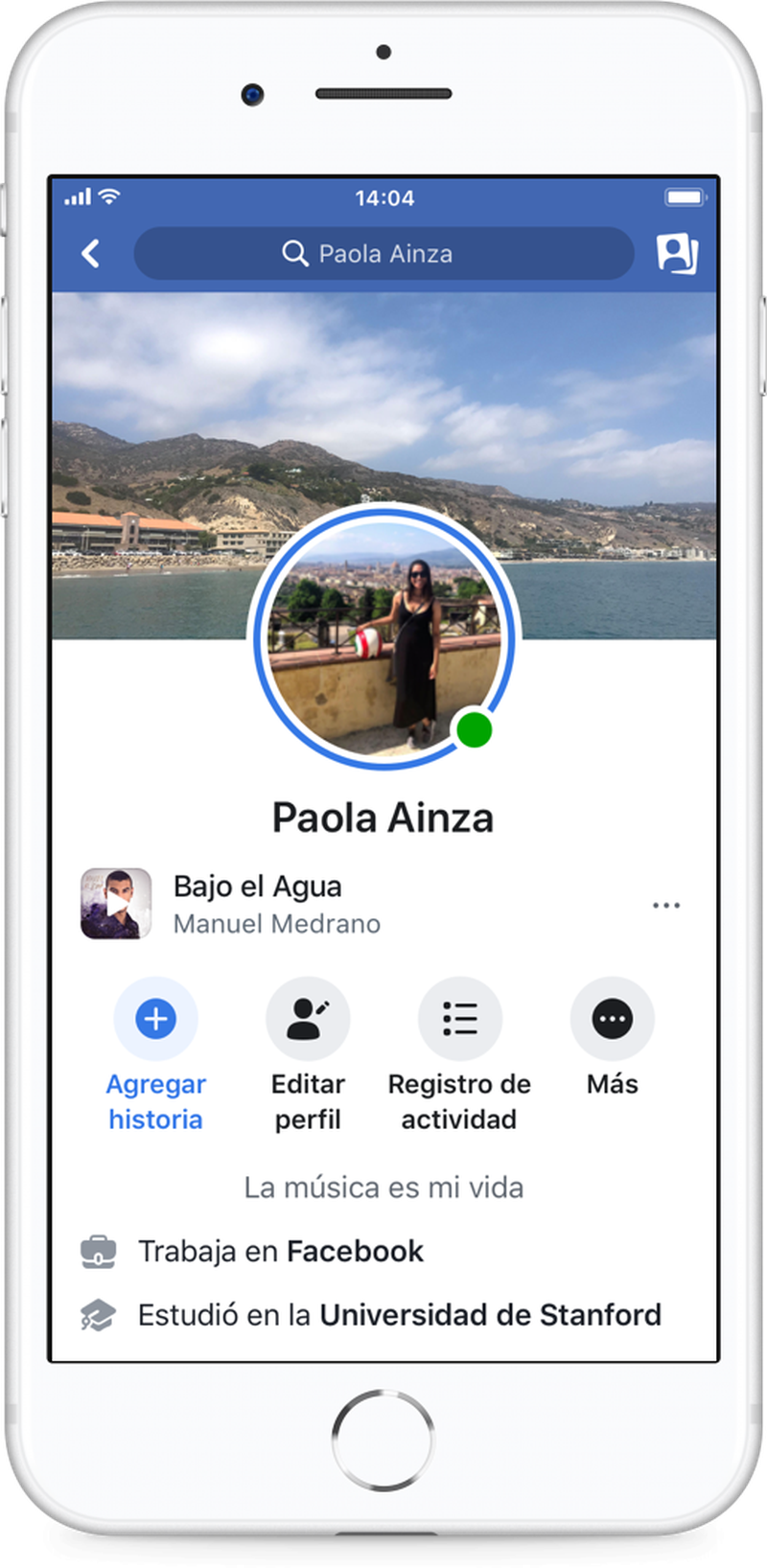
Task: Open the Facebook workplace link
Action: coord(355,1252)
